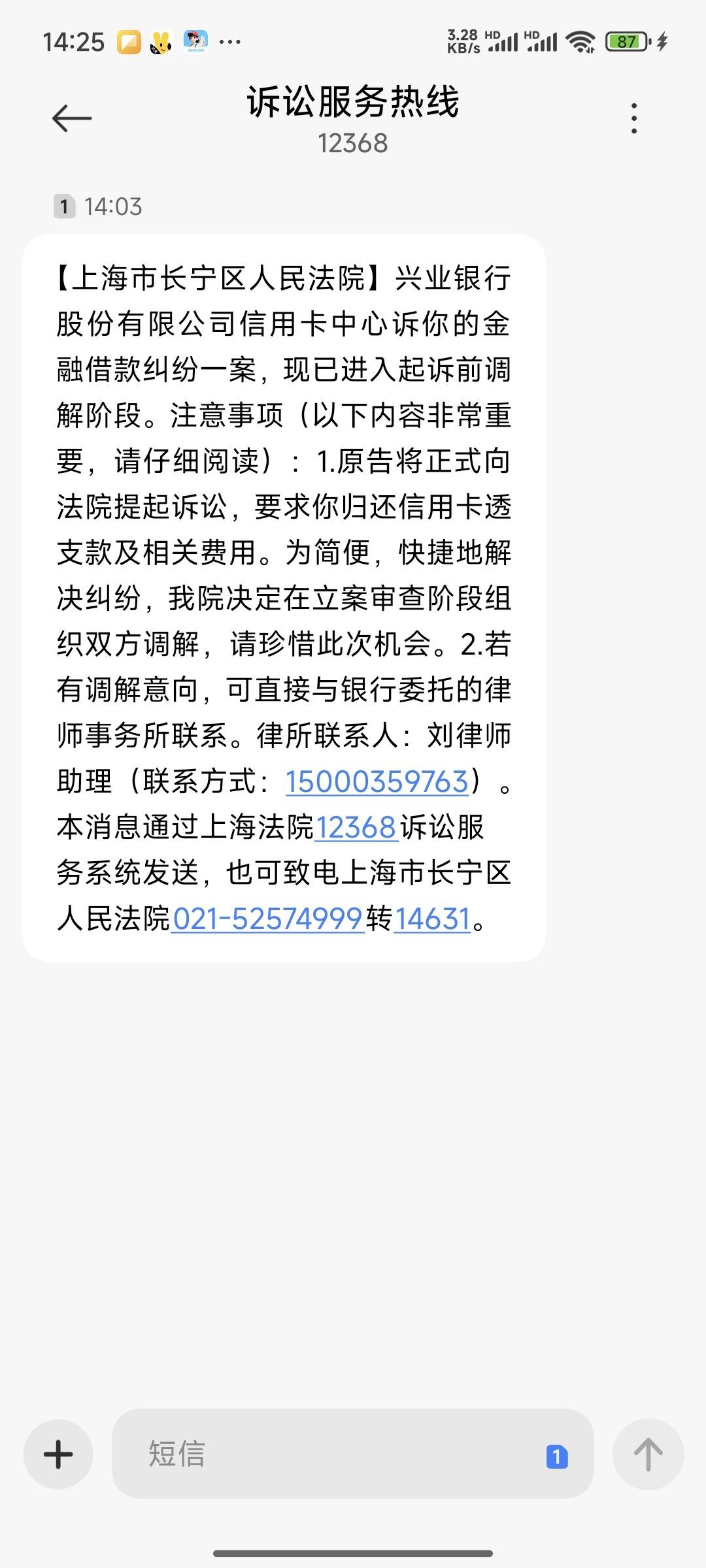Image resolution: width=706 pixels, height=1568 pixels.
Task: Focus the 短信 text input field
Action: pos(327,1454)
